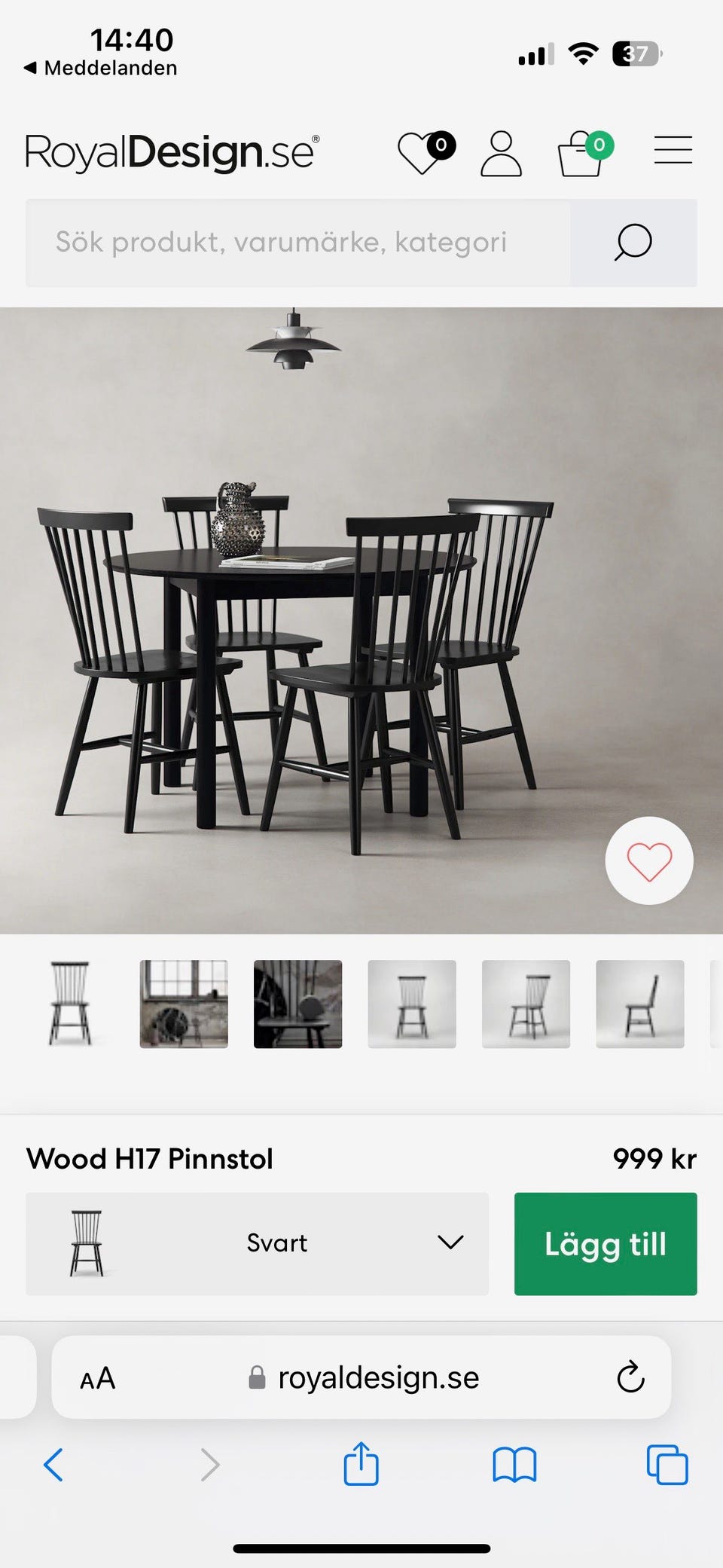
Task: Open the user account icon
Action: [501, 153]
